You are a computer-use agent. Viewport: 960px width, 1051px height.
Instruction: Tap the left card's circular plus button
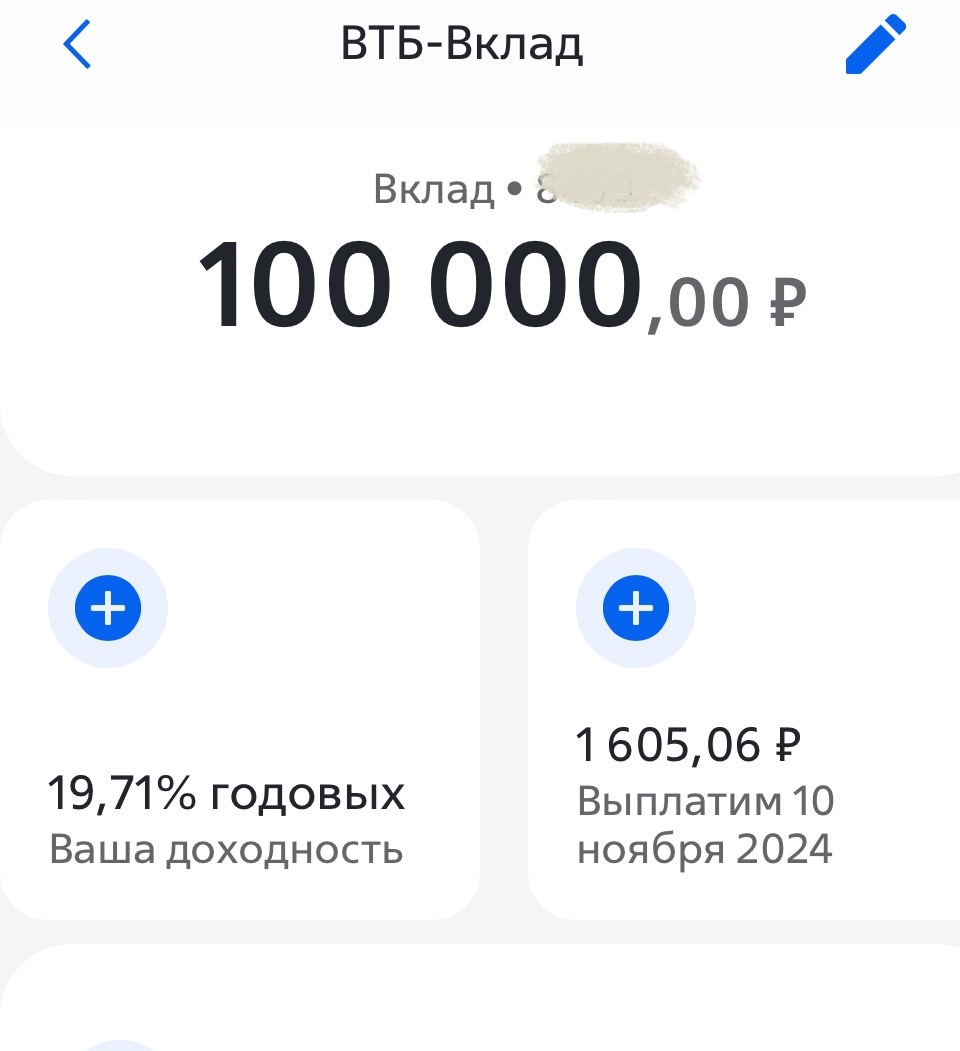click(107, 607)
